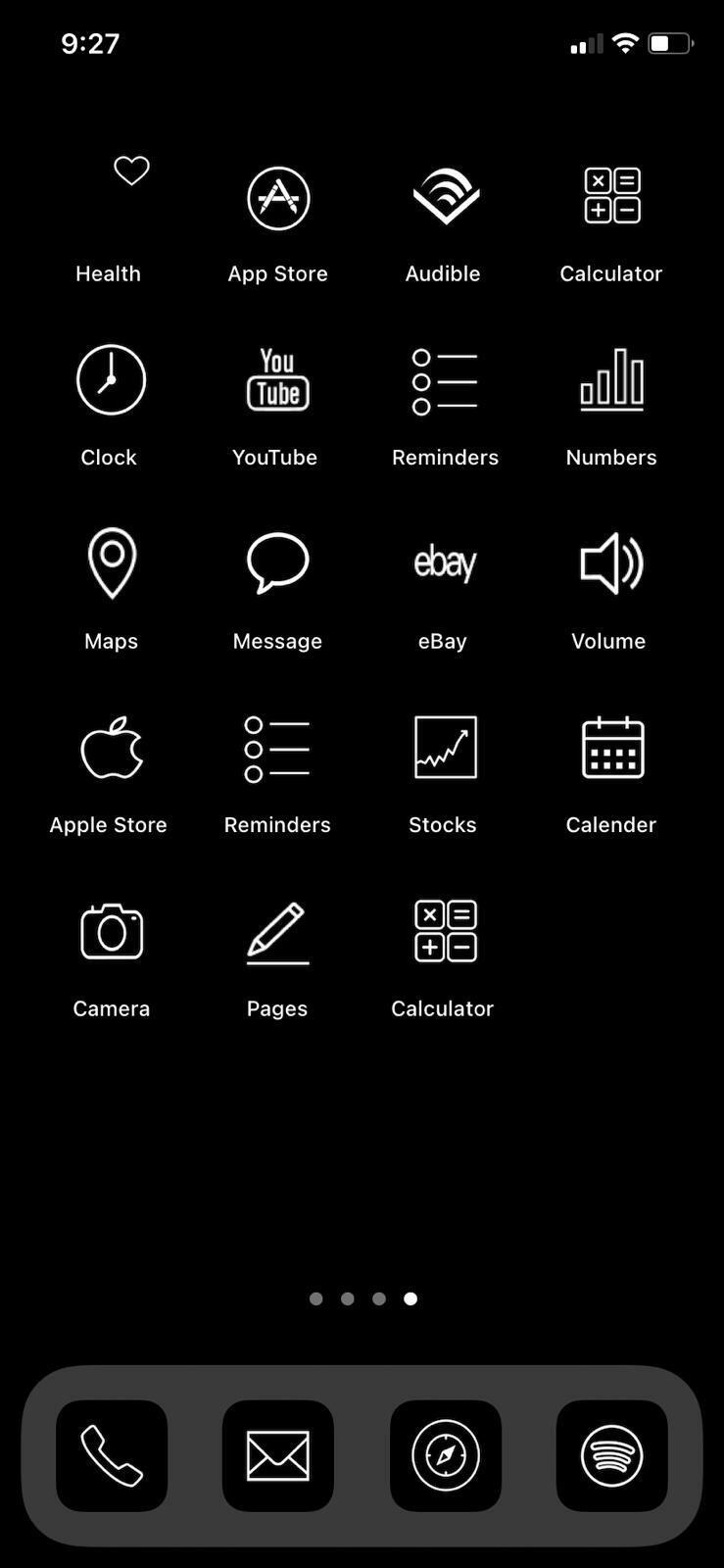Open the Pages app
Viewport: 724px width, 1568px height.
278,931
